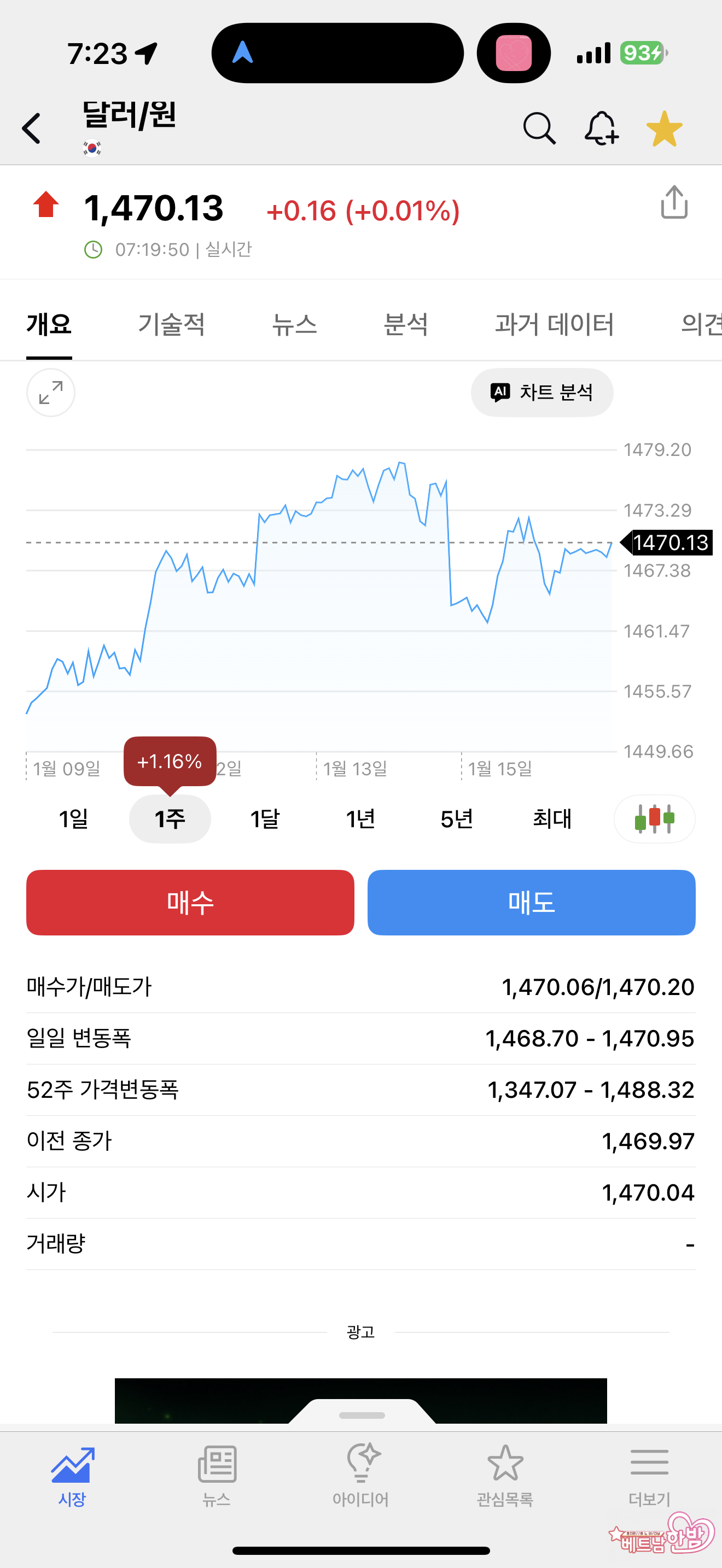Image resolution: width=722 pixels, height=1568 pixels.
Task: Show the 5년 chart range
Action: pyautogui.click(x=457, y=818)
